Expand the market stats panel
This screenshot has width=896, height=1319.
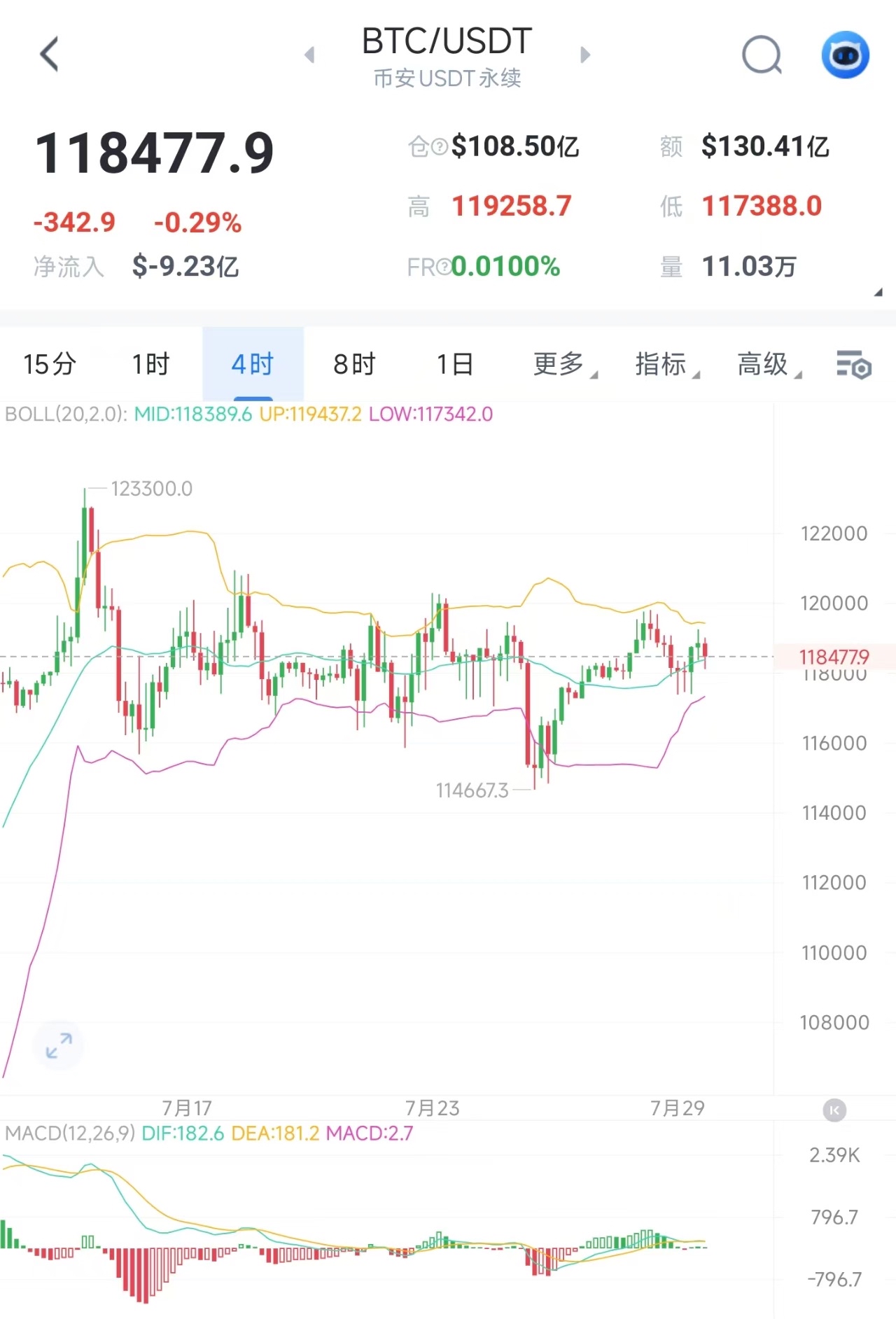pyautogui.click(x=878, y=293)
